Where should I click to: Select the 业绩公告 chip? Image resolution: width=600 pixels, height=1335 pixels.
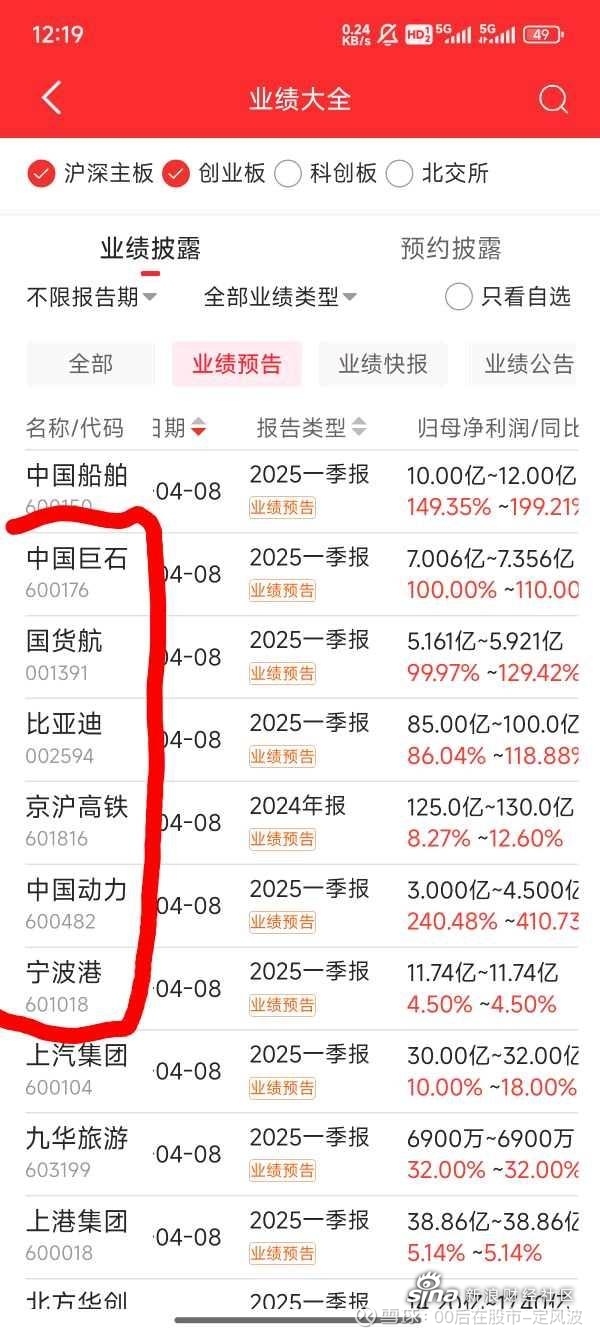(521, 364)
